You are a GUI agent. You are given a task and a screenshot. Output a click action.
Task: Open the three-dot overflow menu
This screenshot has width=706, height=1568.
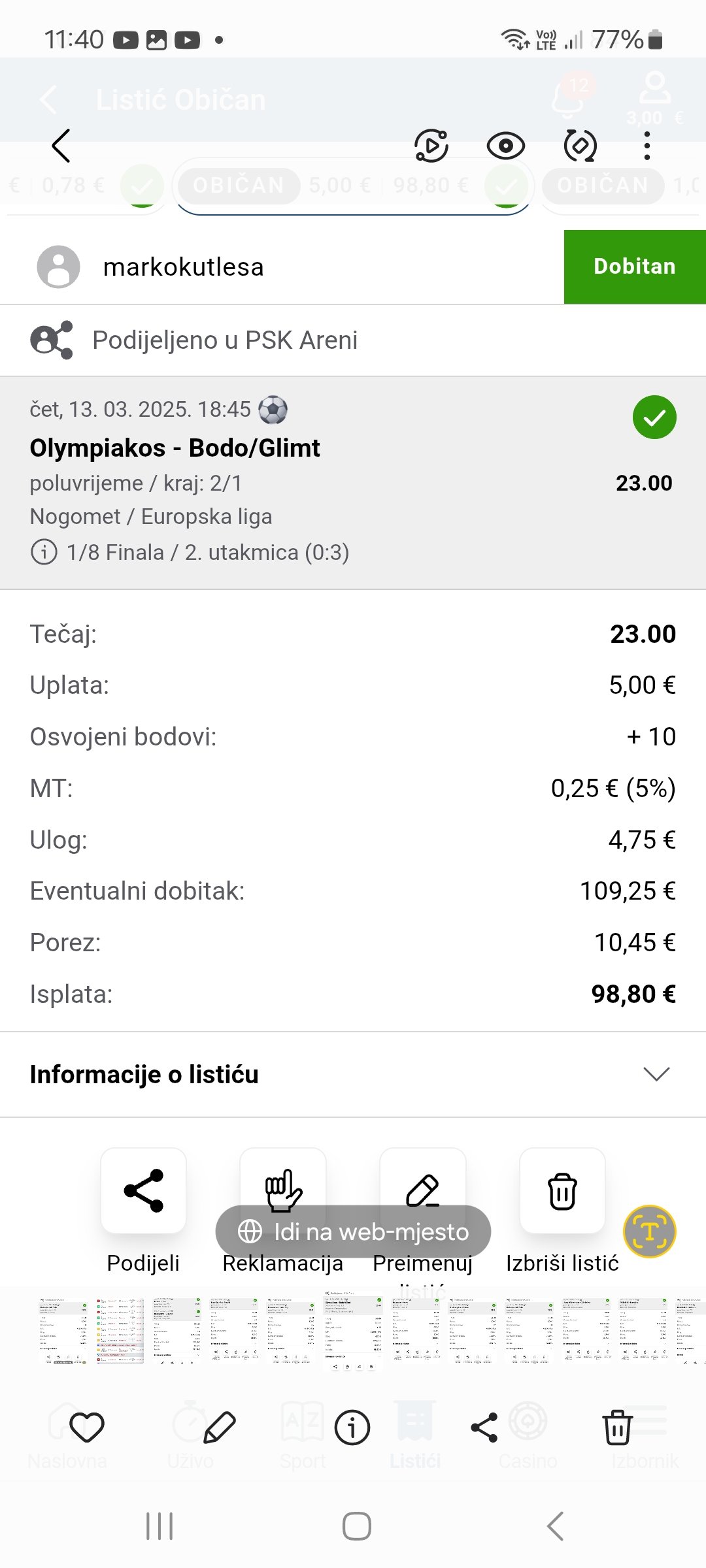coord(647,146)
